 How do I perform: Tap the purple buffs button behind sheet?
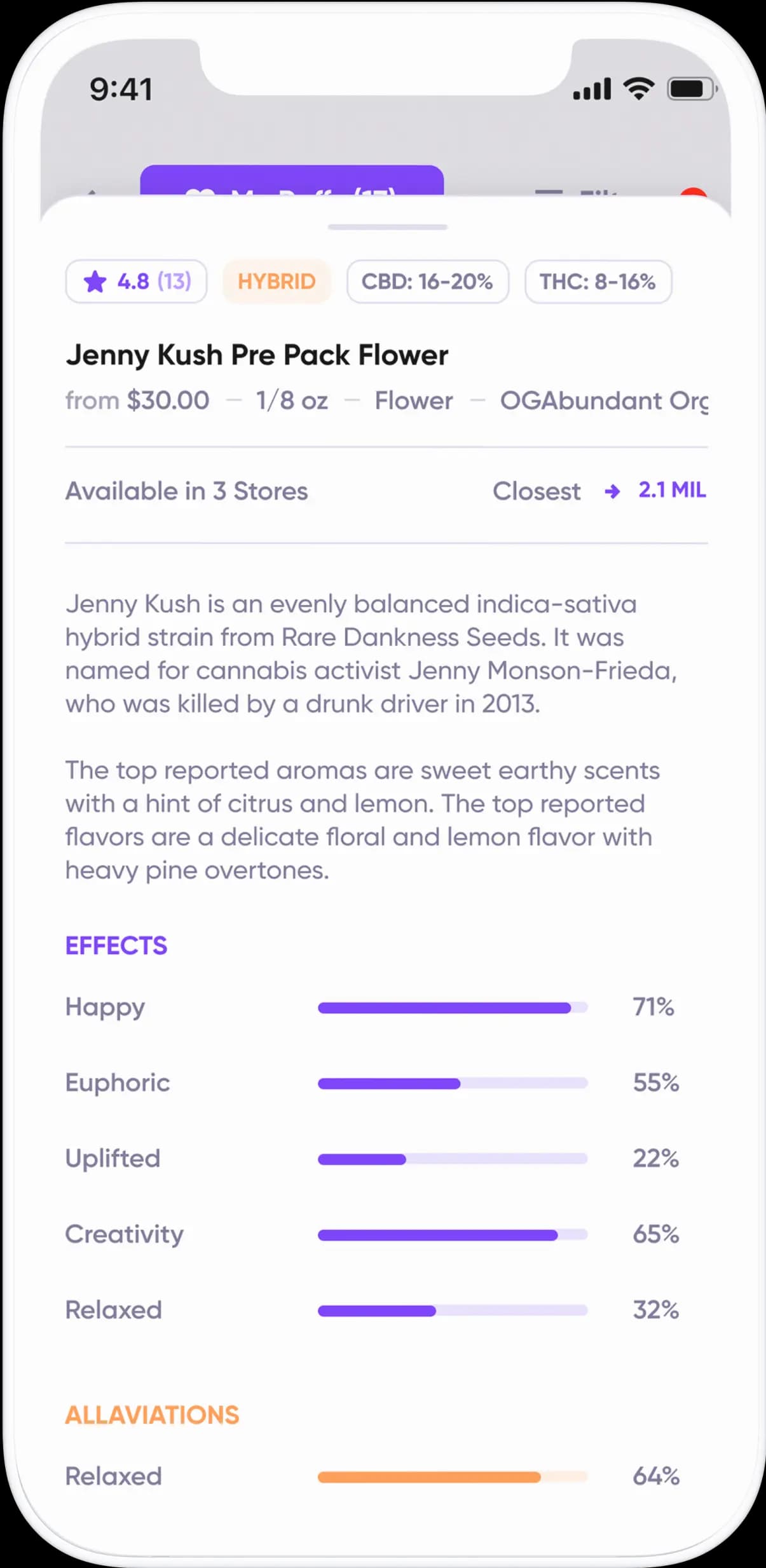coord(292,181)
